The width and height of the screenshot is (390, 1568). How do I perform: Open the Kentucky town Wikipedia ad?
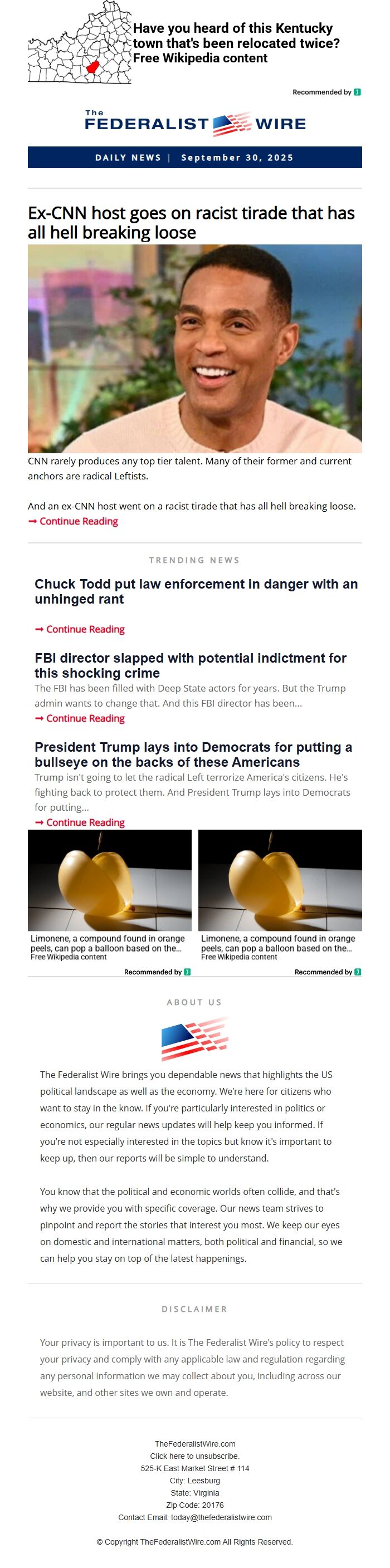pos(194,43)
